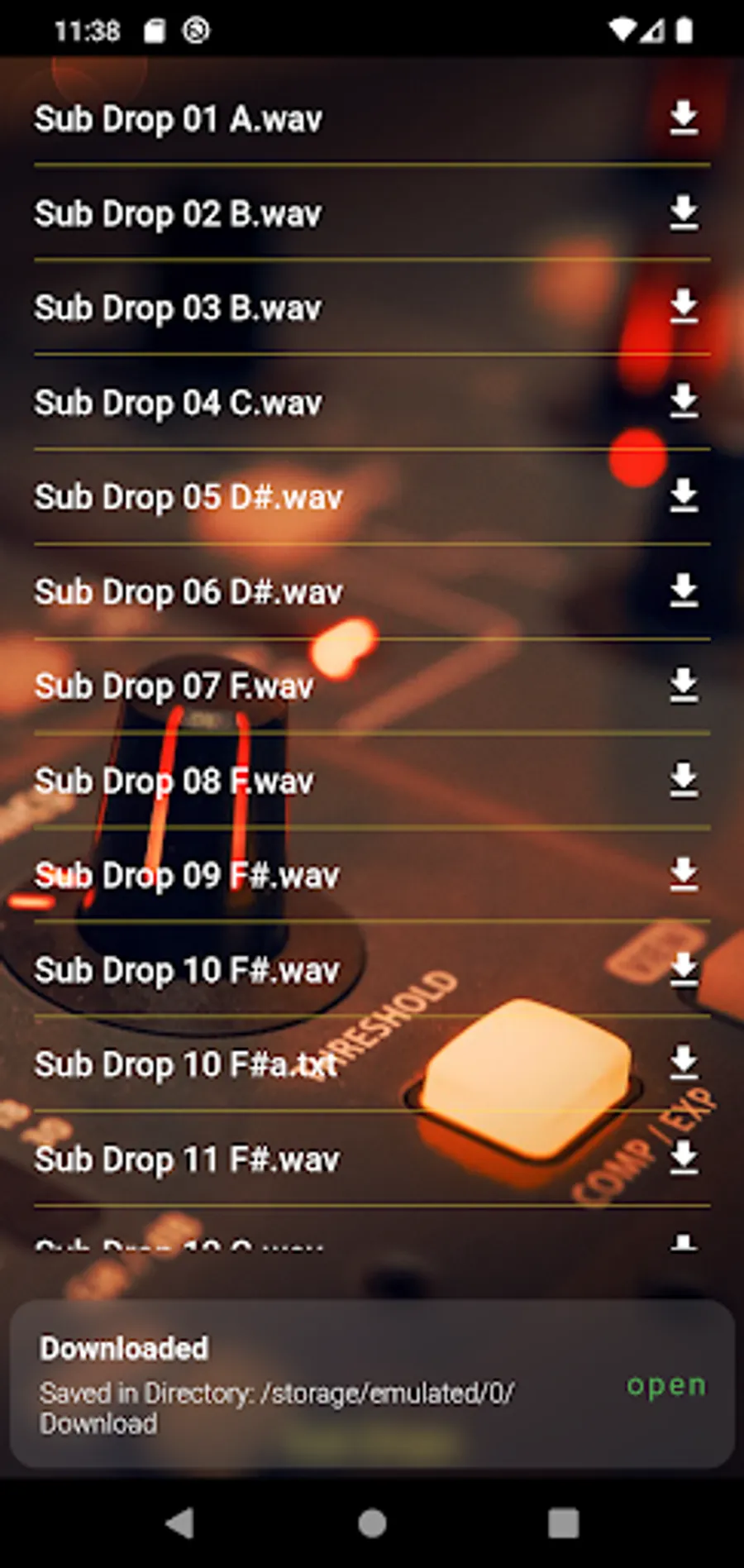Download Sub Drop 10 F#a.txt

click(x=684, y=1064)
